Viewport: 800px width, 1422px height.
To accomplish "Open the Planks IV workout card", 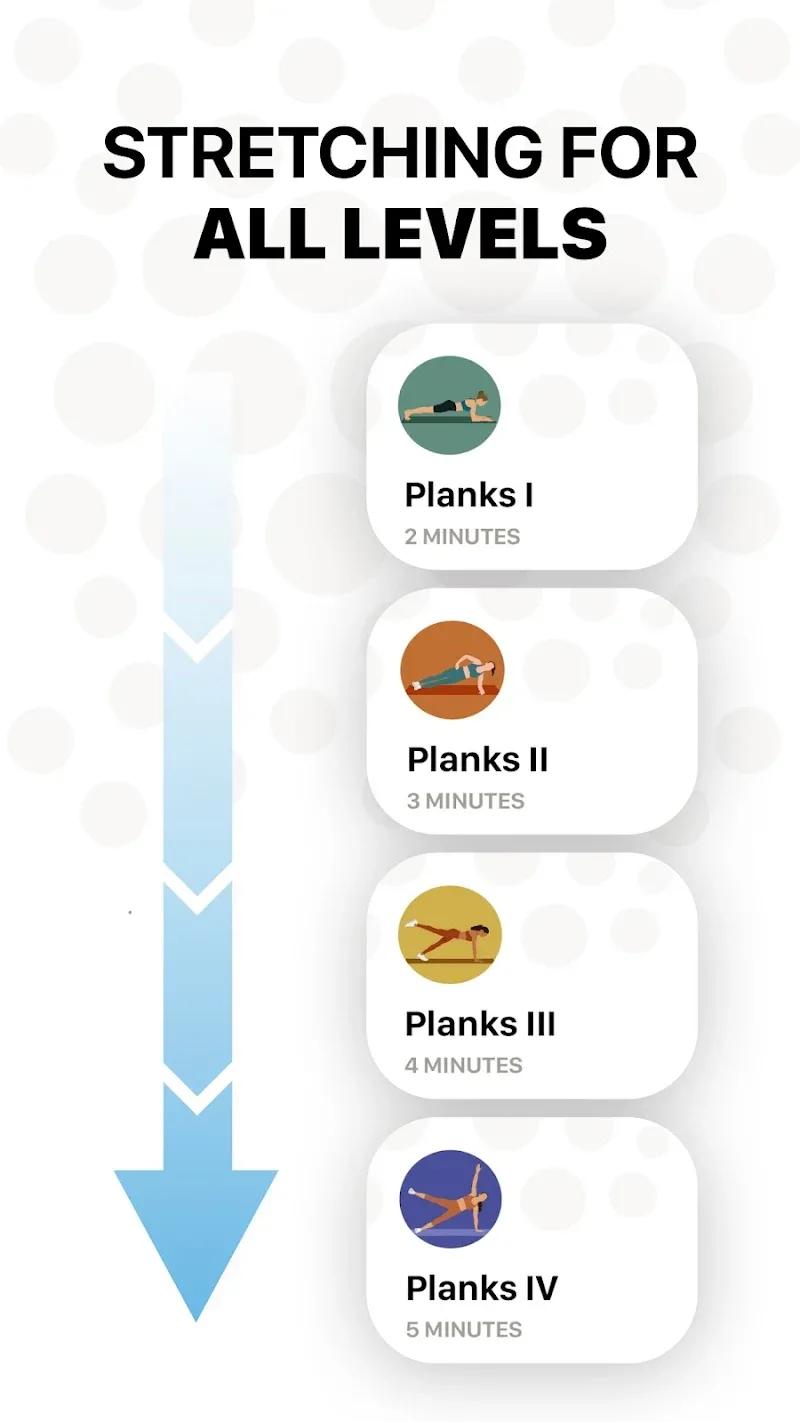I will [x=535, y=1240].
